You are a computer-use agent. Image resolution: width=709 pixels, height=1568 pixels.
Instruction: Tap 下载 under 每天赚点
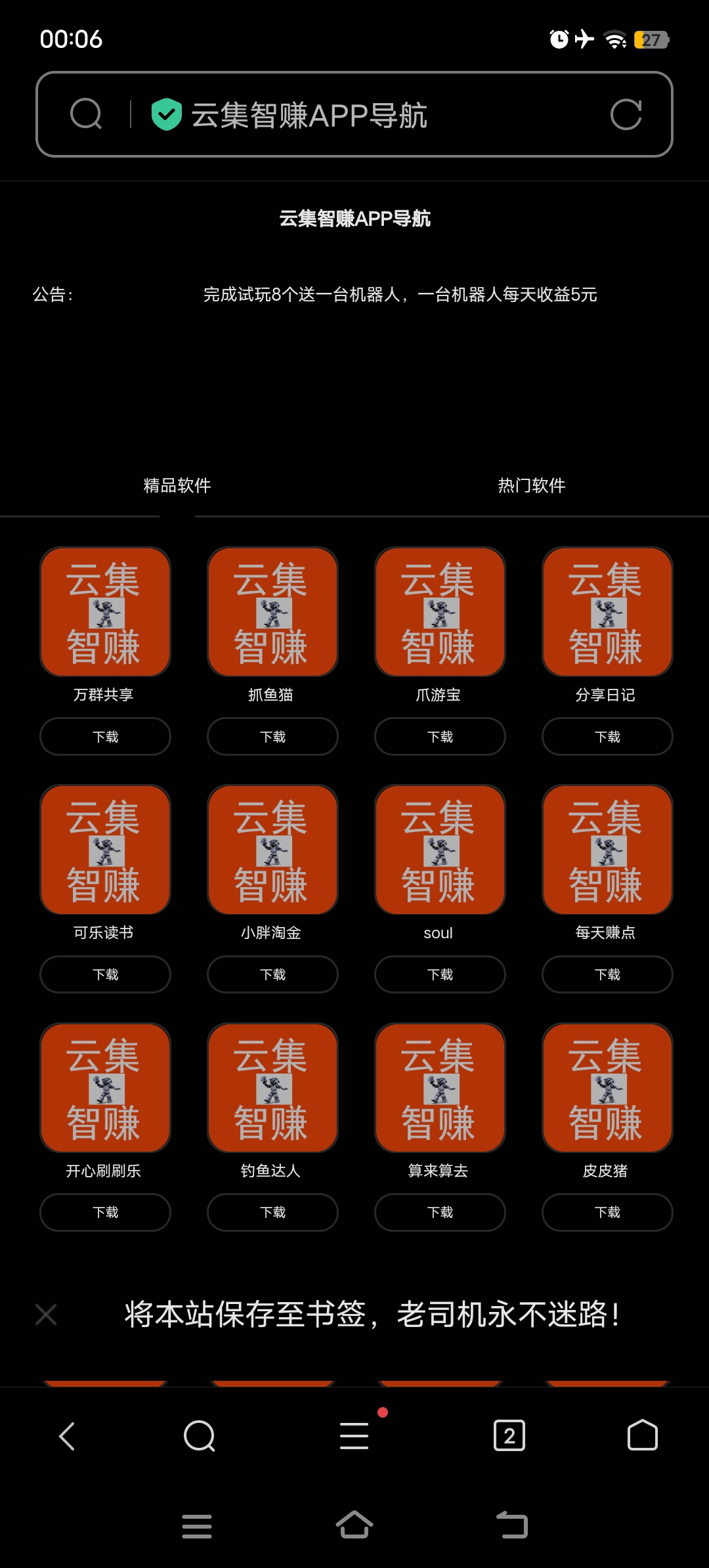point(608,974)
